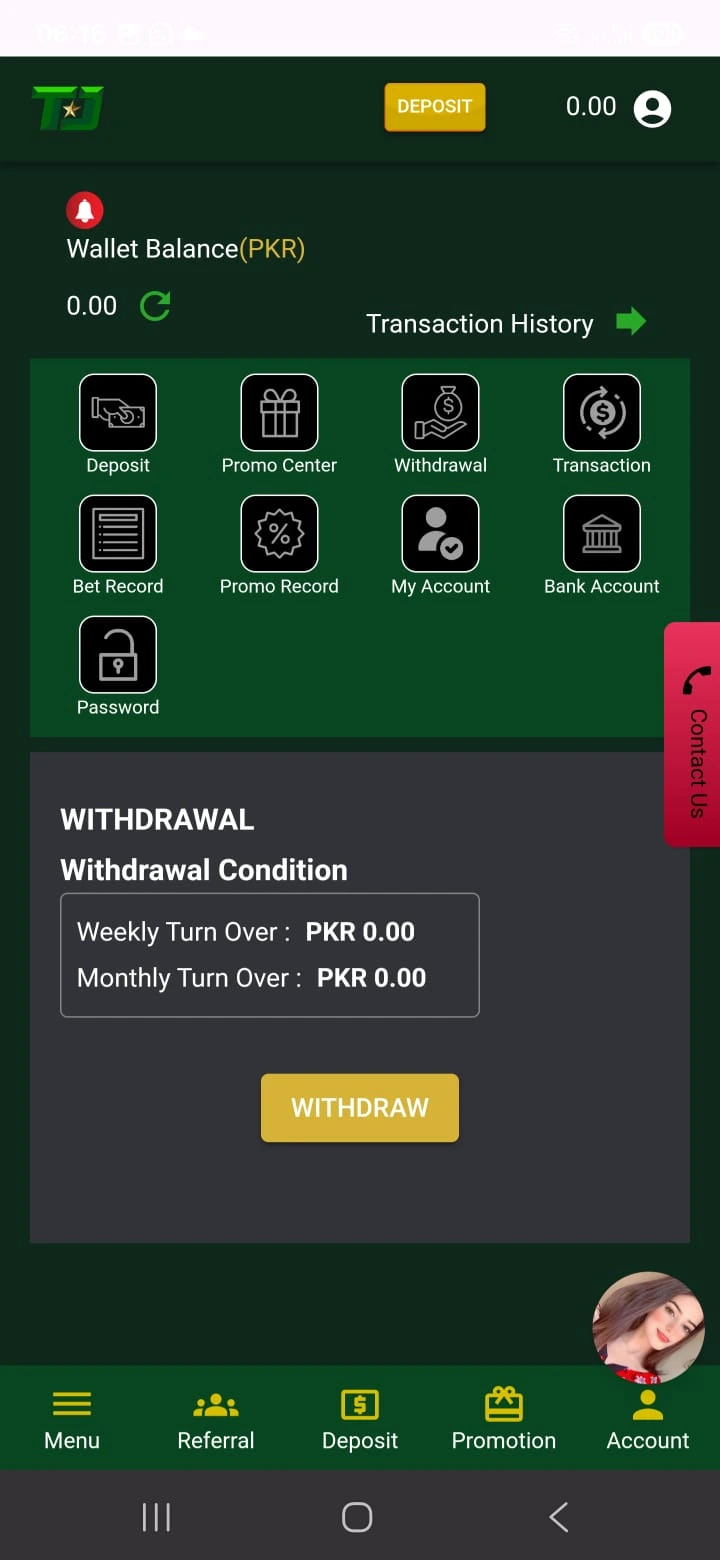This screenshot has width=720, height=1560.
Task: Open the Contact Us side panel
Action: pos(693,733)
